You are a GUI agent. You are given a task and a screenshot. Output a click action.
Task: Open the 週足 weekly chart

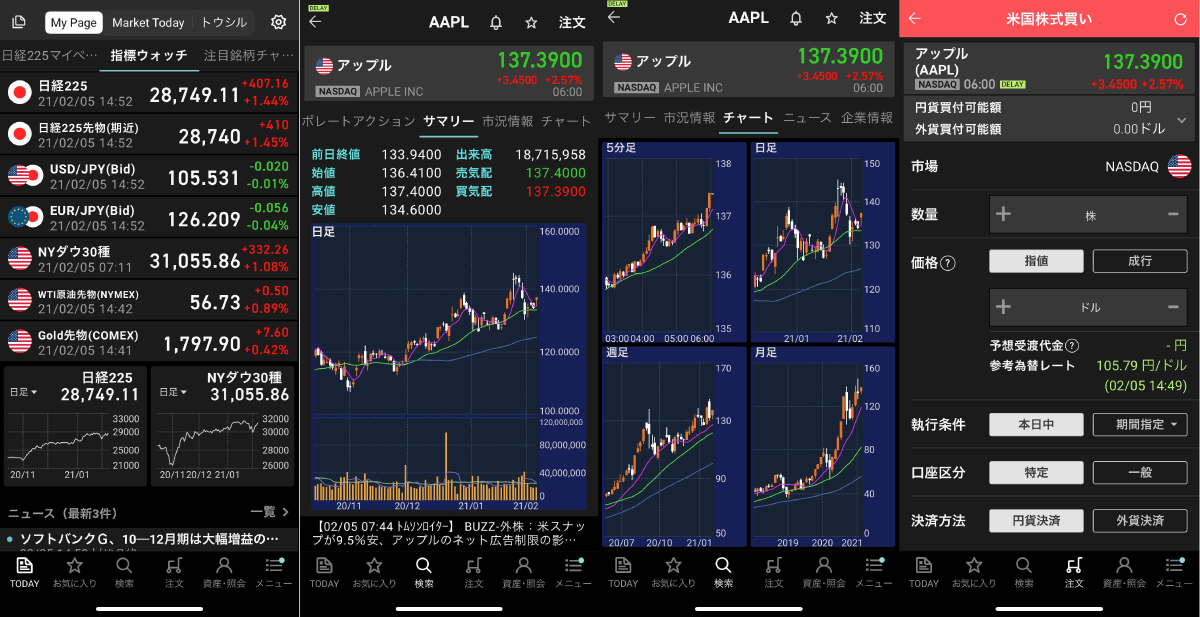pyautogui.click(x=674, y=445)
